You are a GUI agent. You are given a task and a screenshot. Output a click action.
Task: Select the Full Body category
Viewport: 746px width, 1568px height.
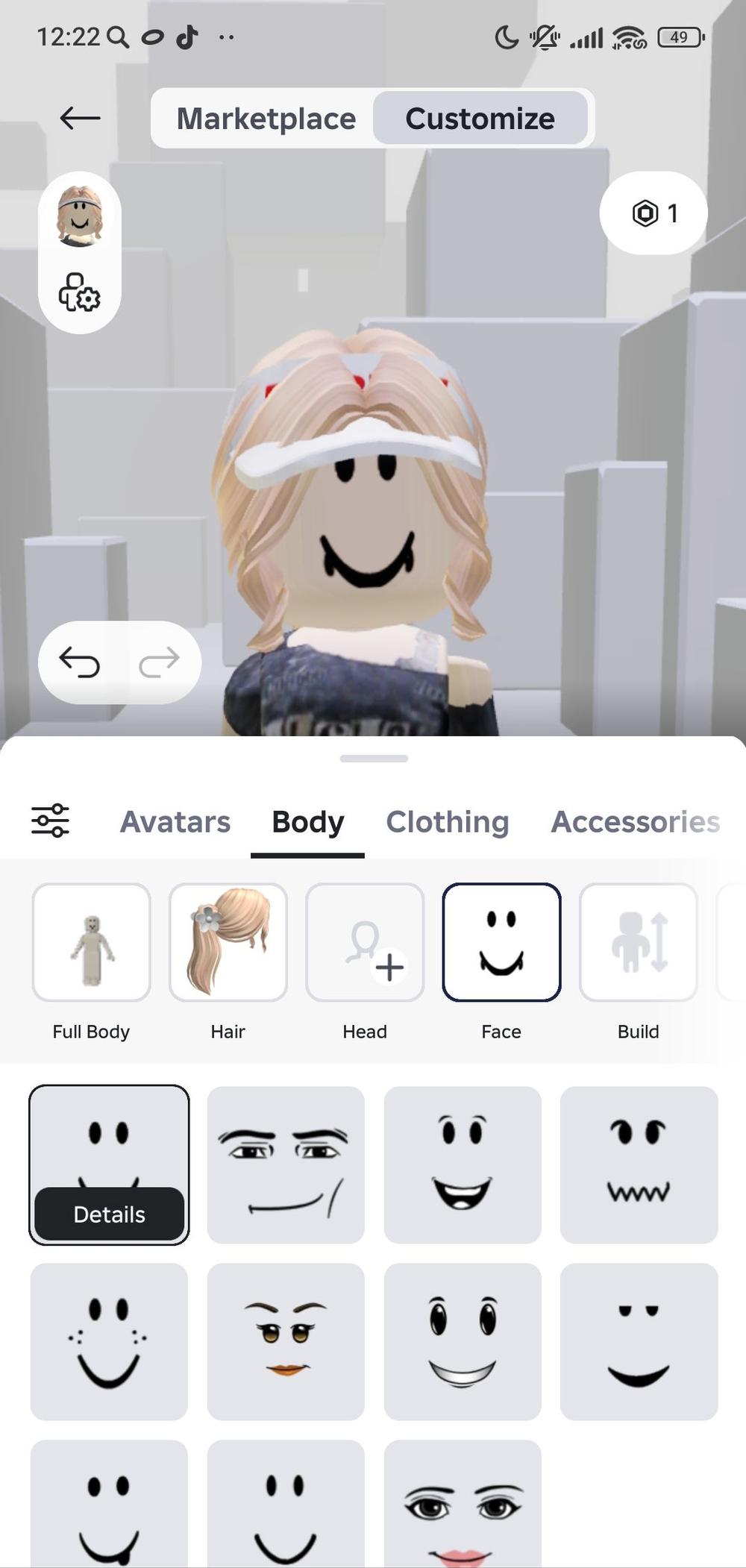click(91, 943)
